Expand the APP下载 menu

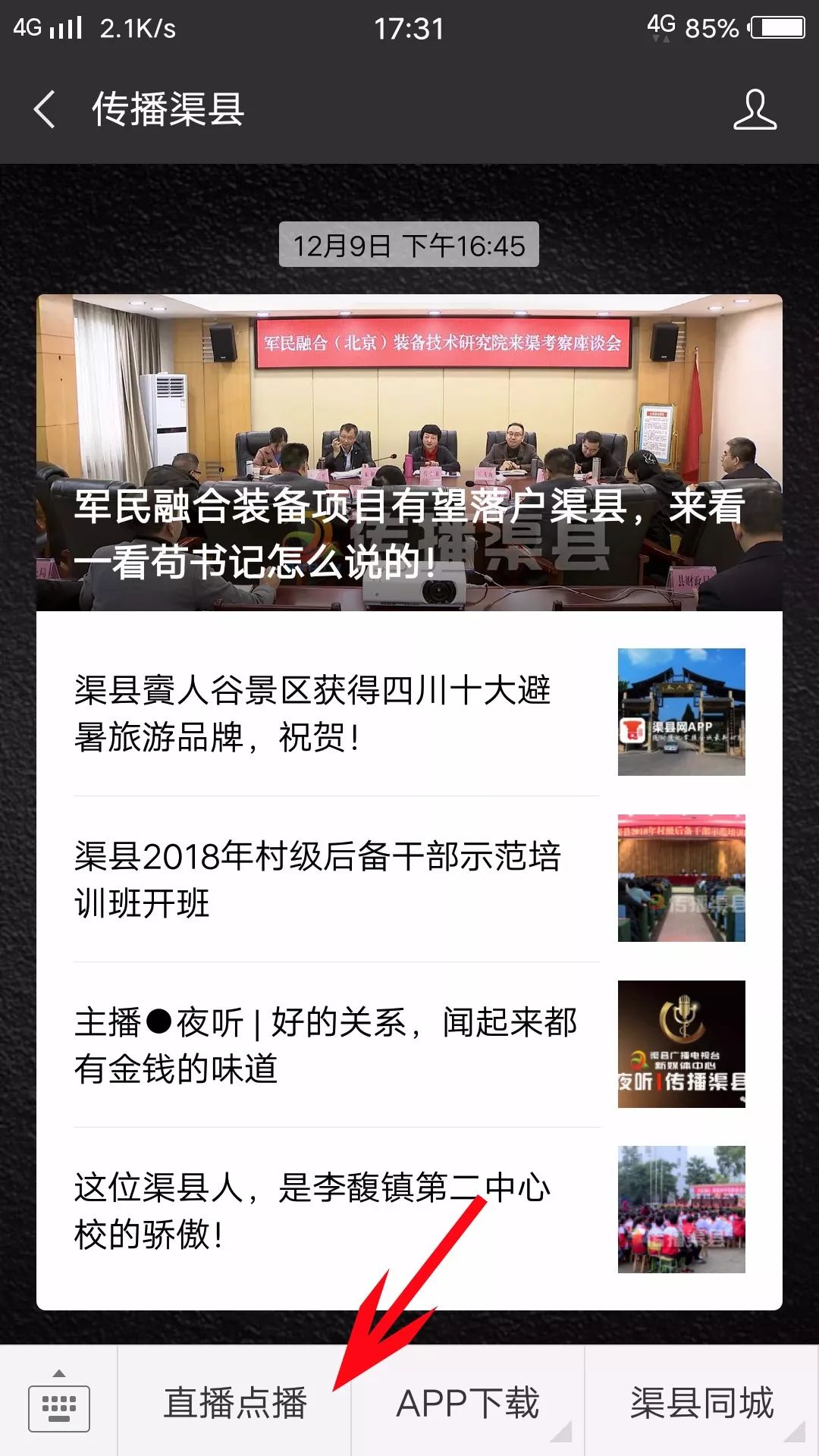coord(468,1403)
